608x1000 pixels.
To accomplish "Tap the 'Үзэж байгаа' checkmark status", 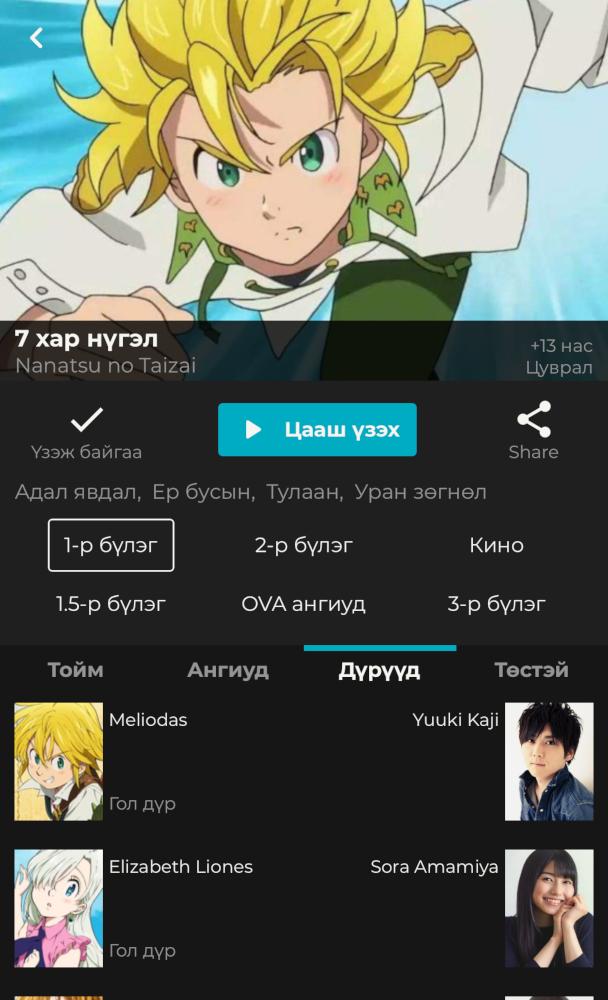I will click(87, 432).
